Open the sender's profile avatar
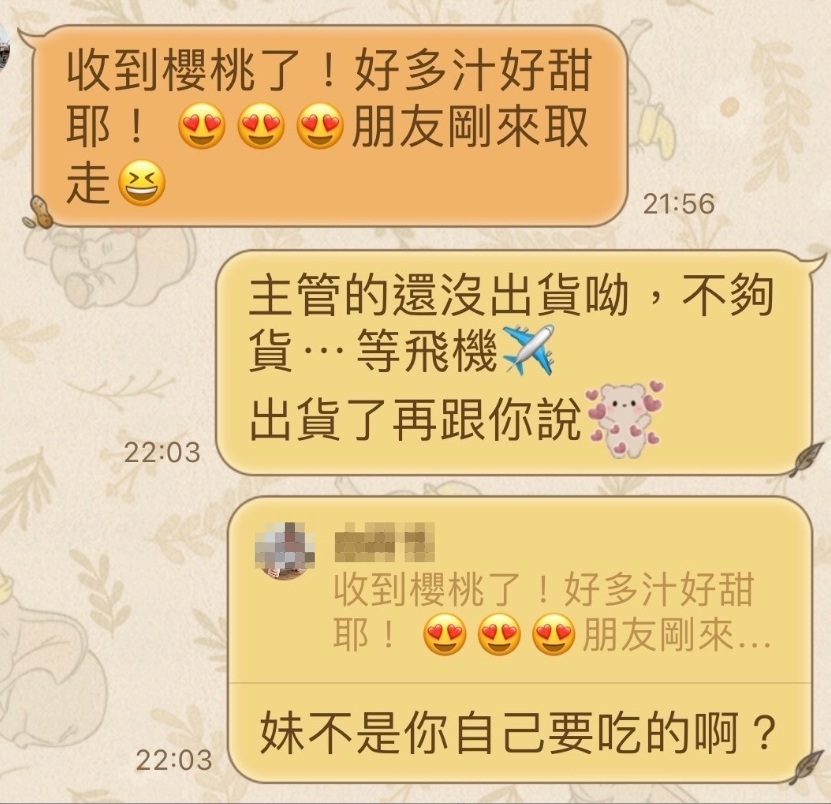This screenshot has width=831, height=804. point(5,47)
